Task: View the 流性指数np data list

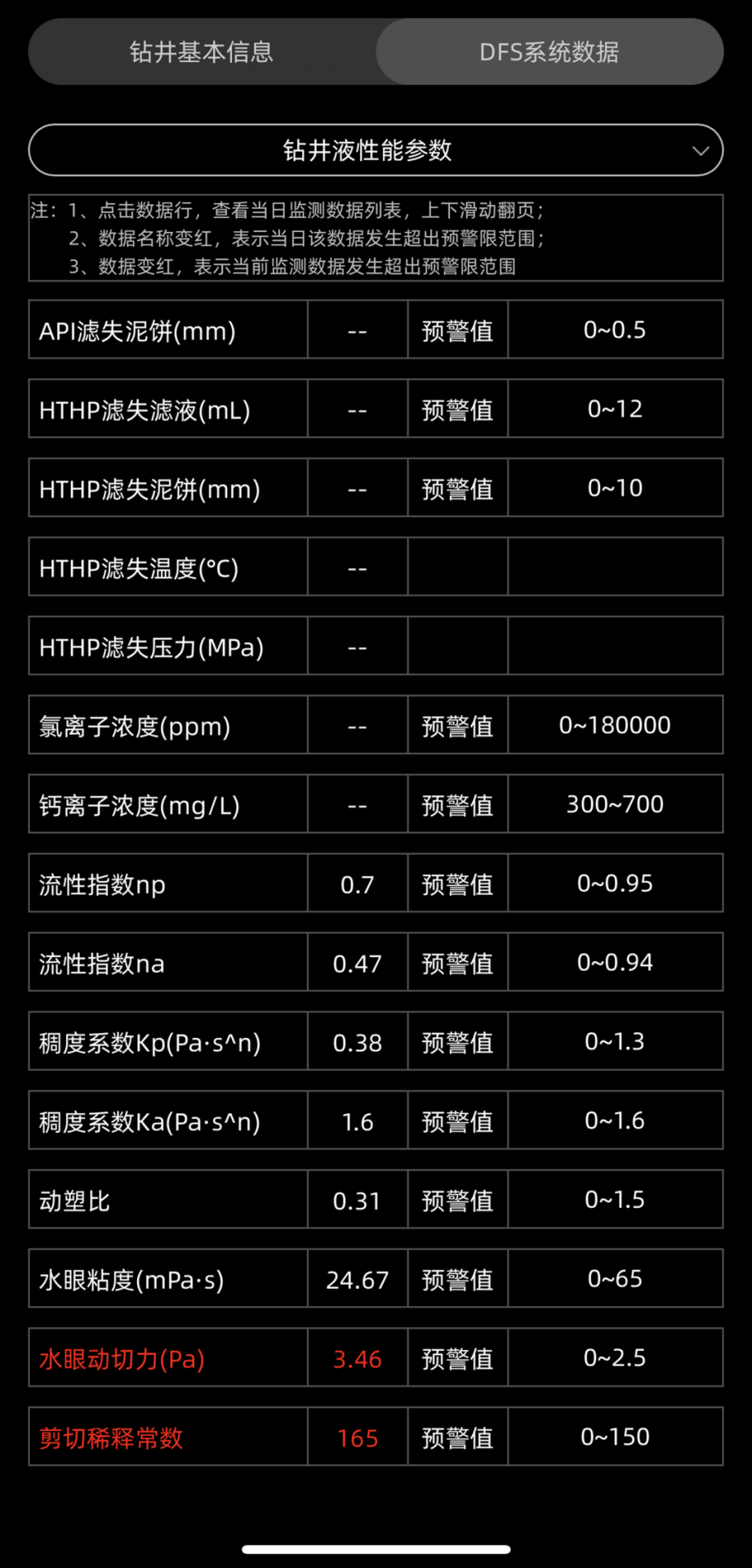Action: (376, 883)
